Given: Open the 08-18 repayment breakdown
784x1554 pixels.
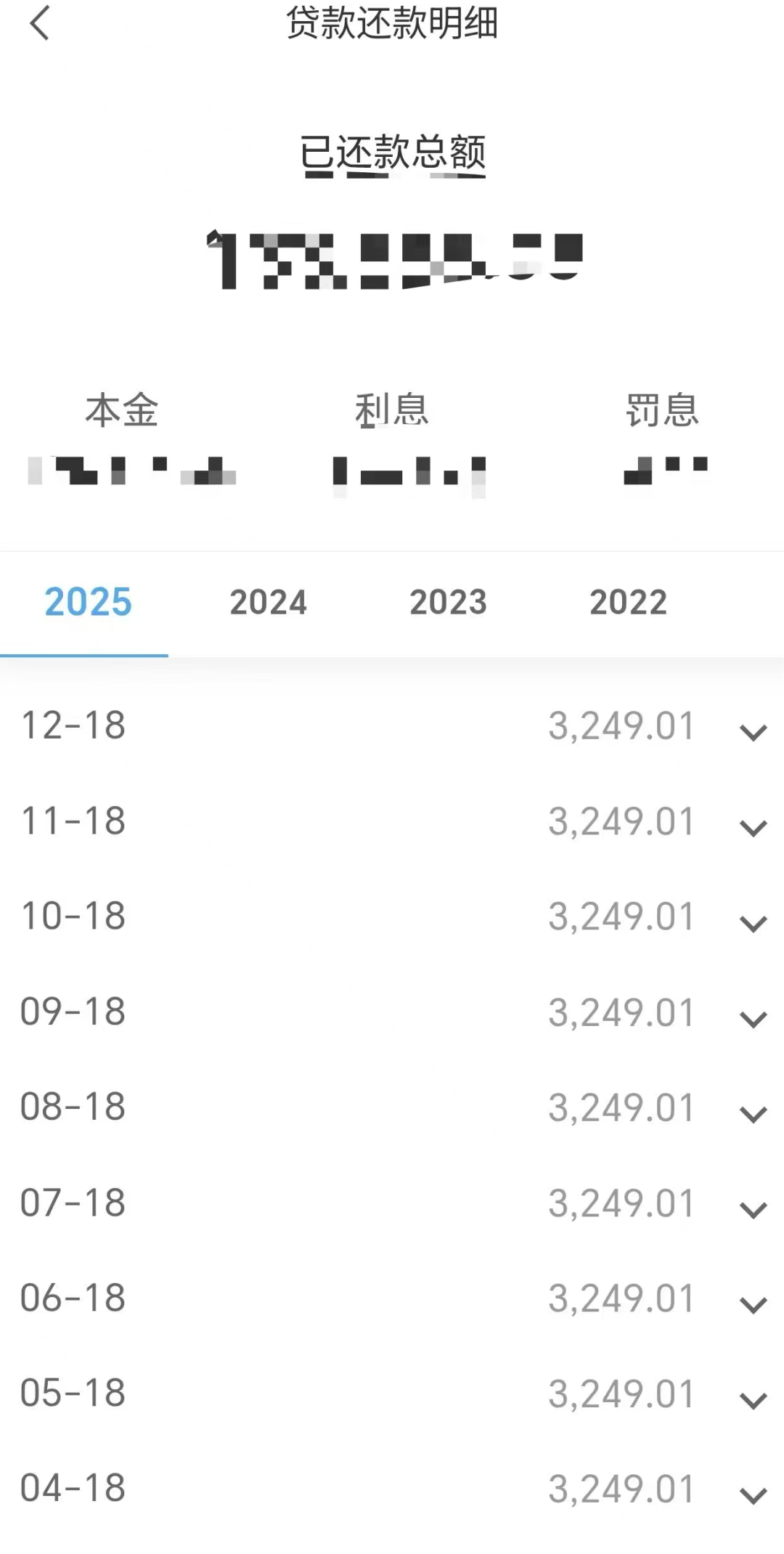Looking at the screenshot, I should (753, 1114).
